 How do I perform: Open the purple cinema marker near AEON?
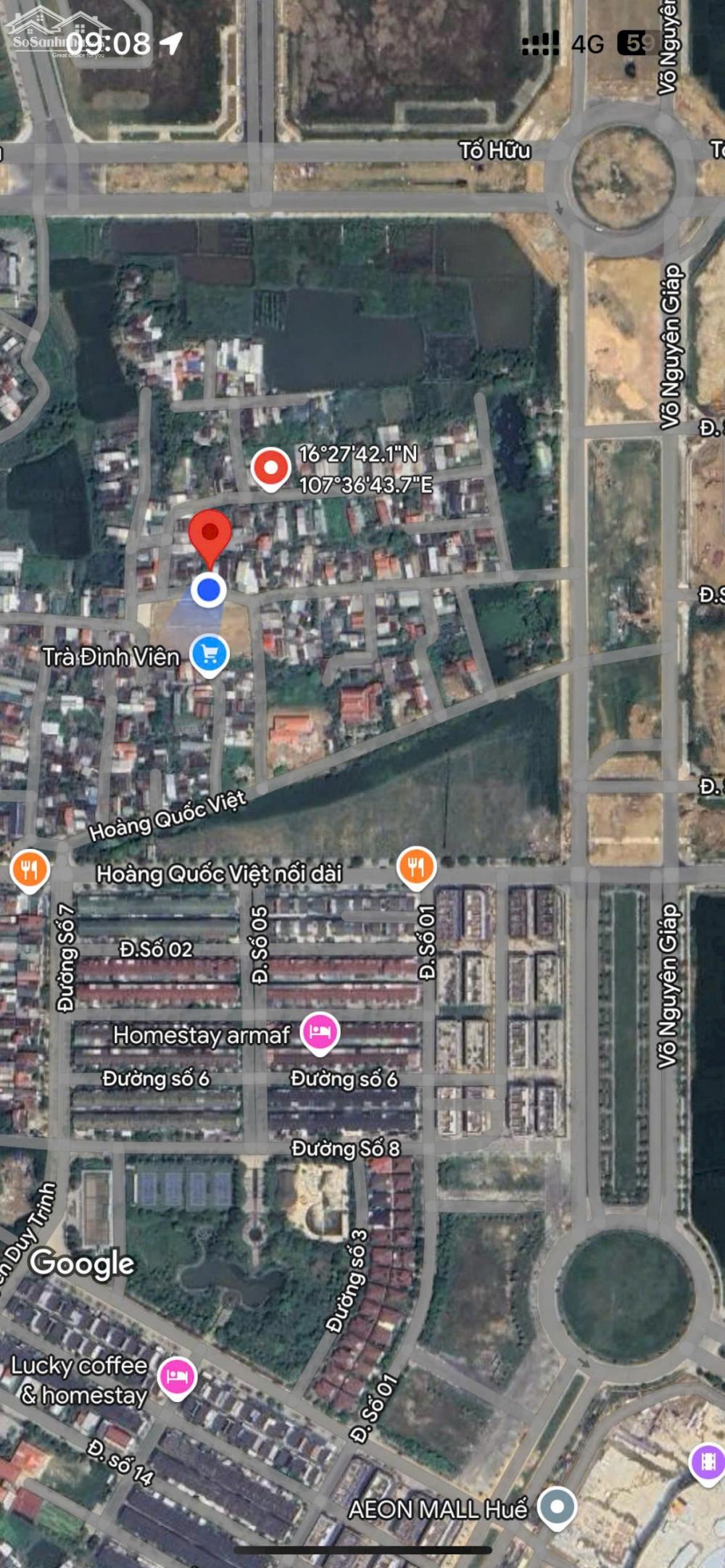click(x=708, y=1461)
